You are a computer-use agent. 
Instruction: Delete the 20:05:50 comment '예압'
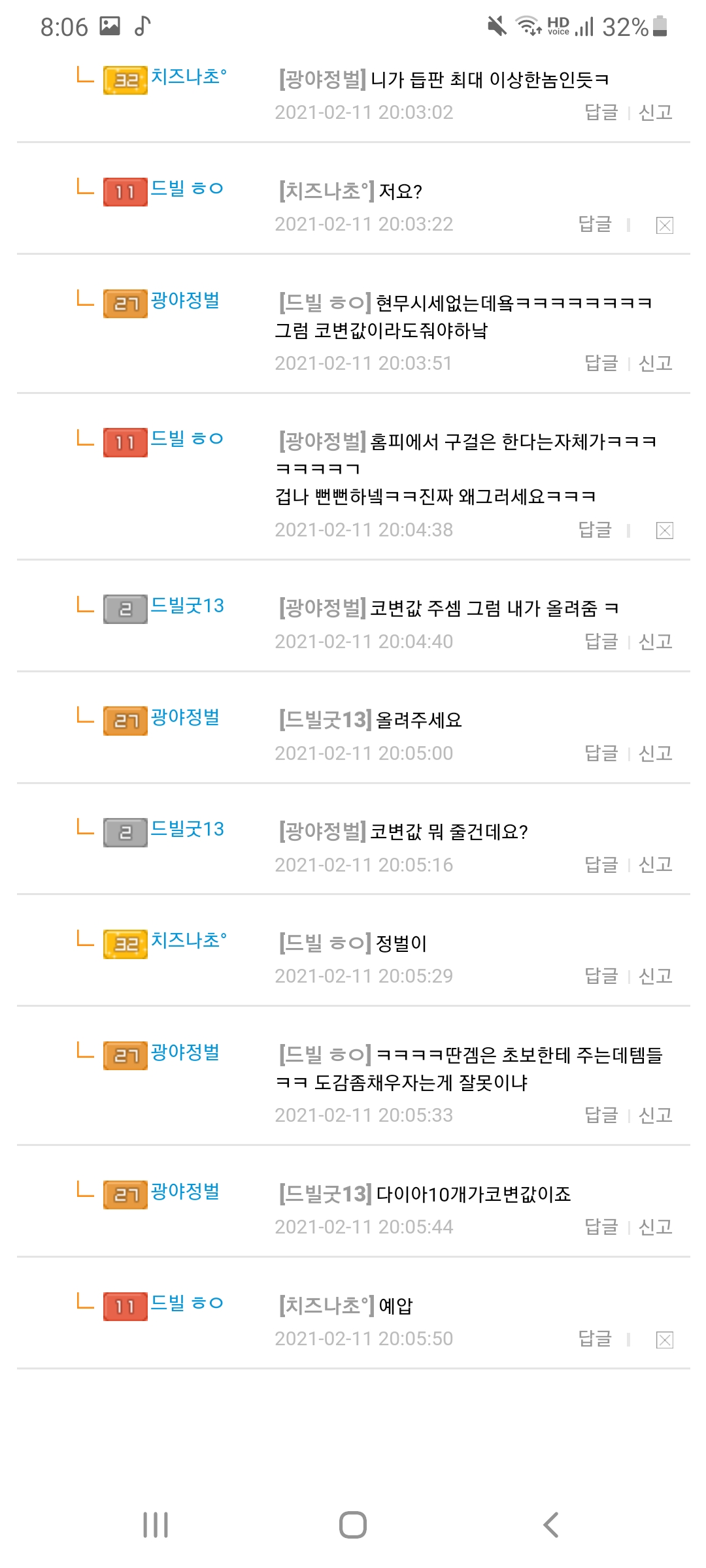[x=664, y=1340]
